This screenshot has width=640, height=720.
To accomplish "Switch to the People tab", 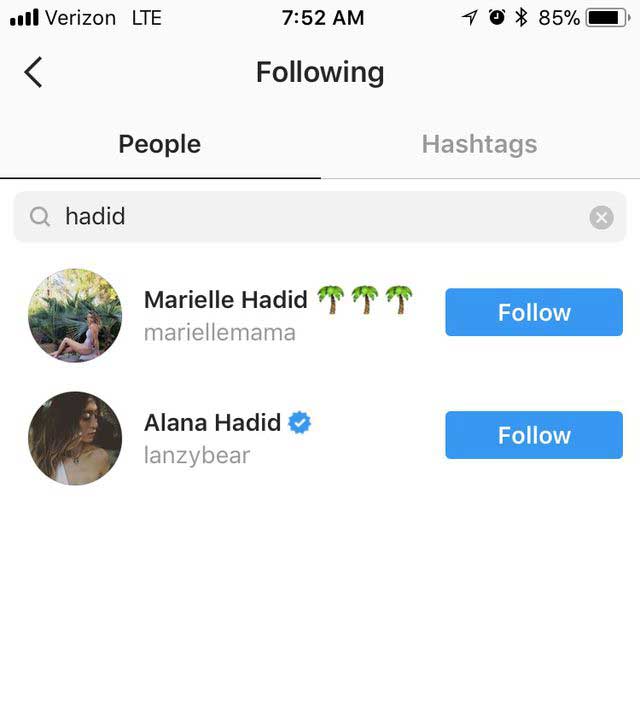I will tap(160, 144).
